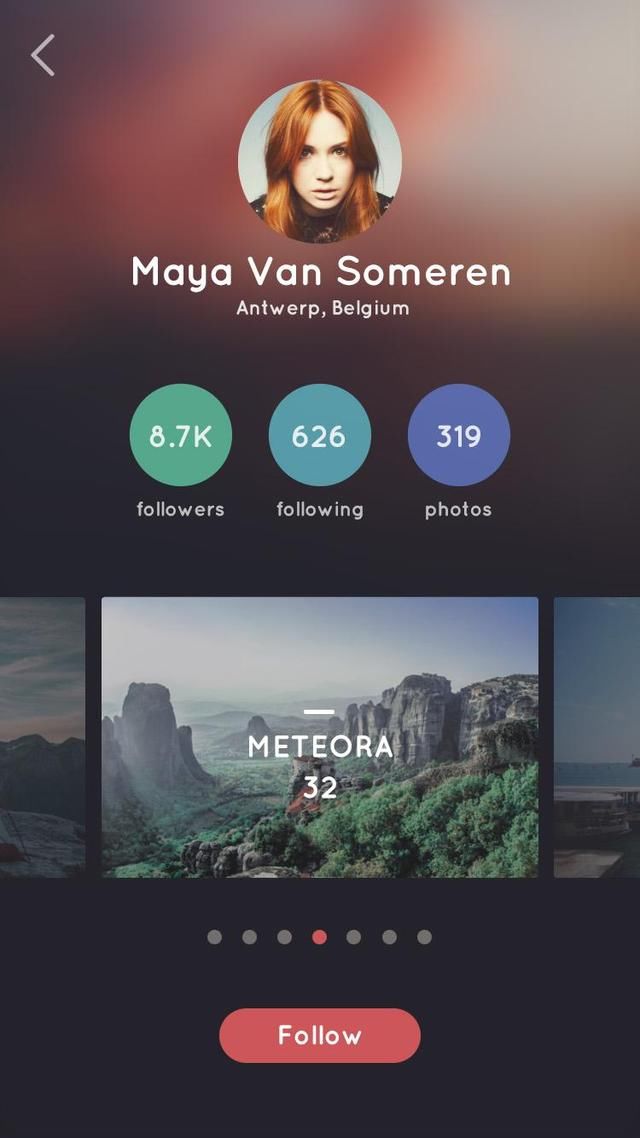View the 8.7K followers list
640x1138 pixels.
coord(181,436)
